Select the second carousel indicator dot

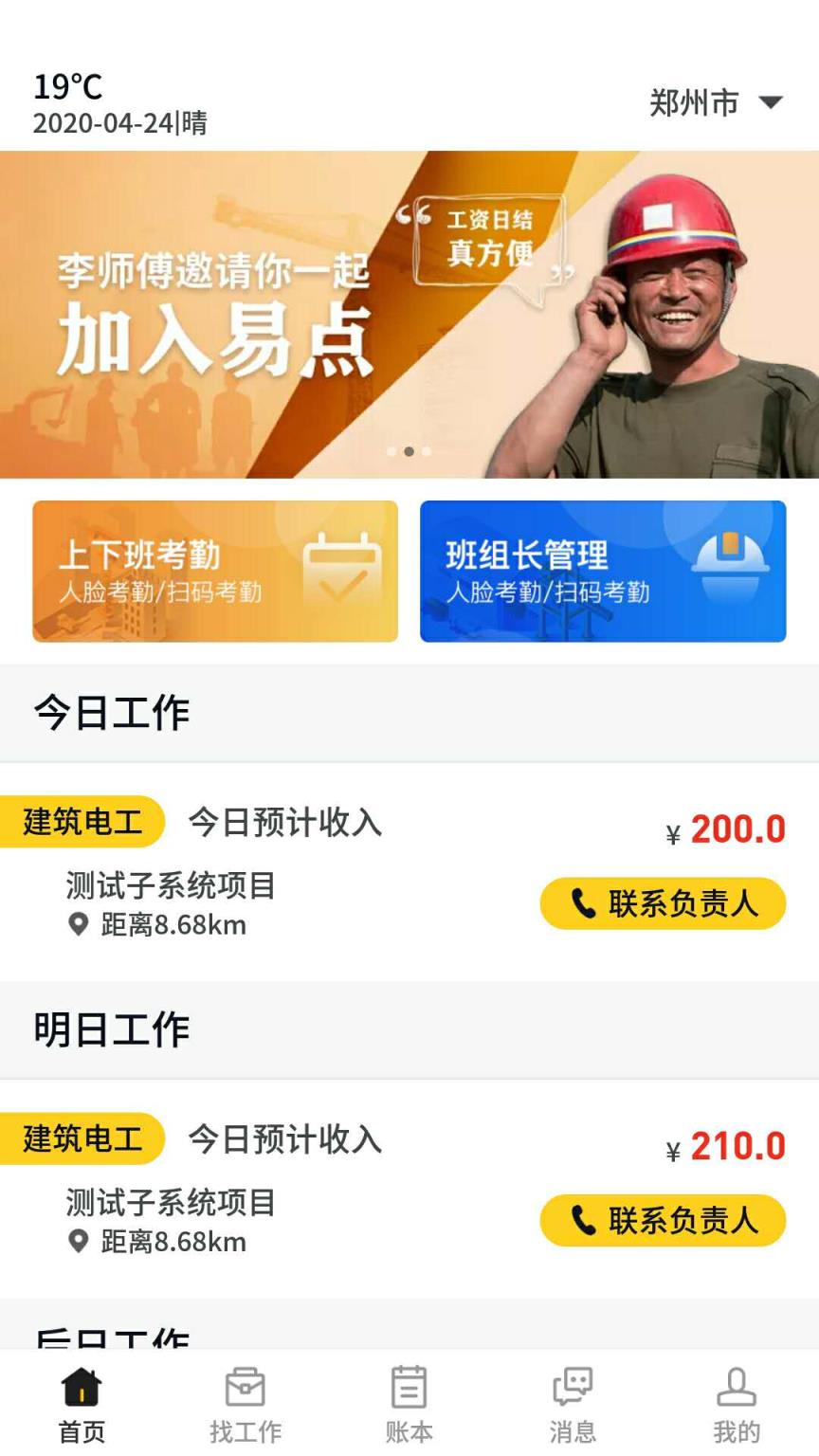point(409,452)
